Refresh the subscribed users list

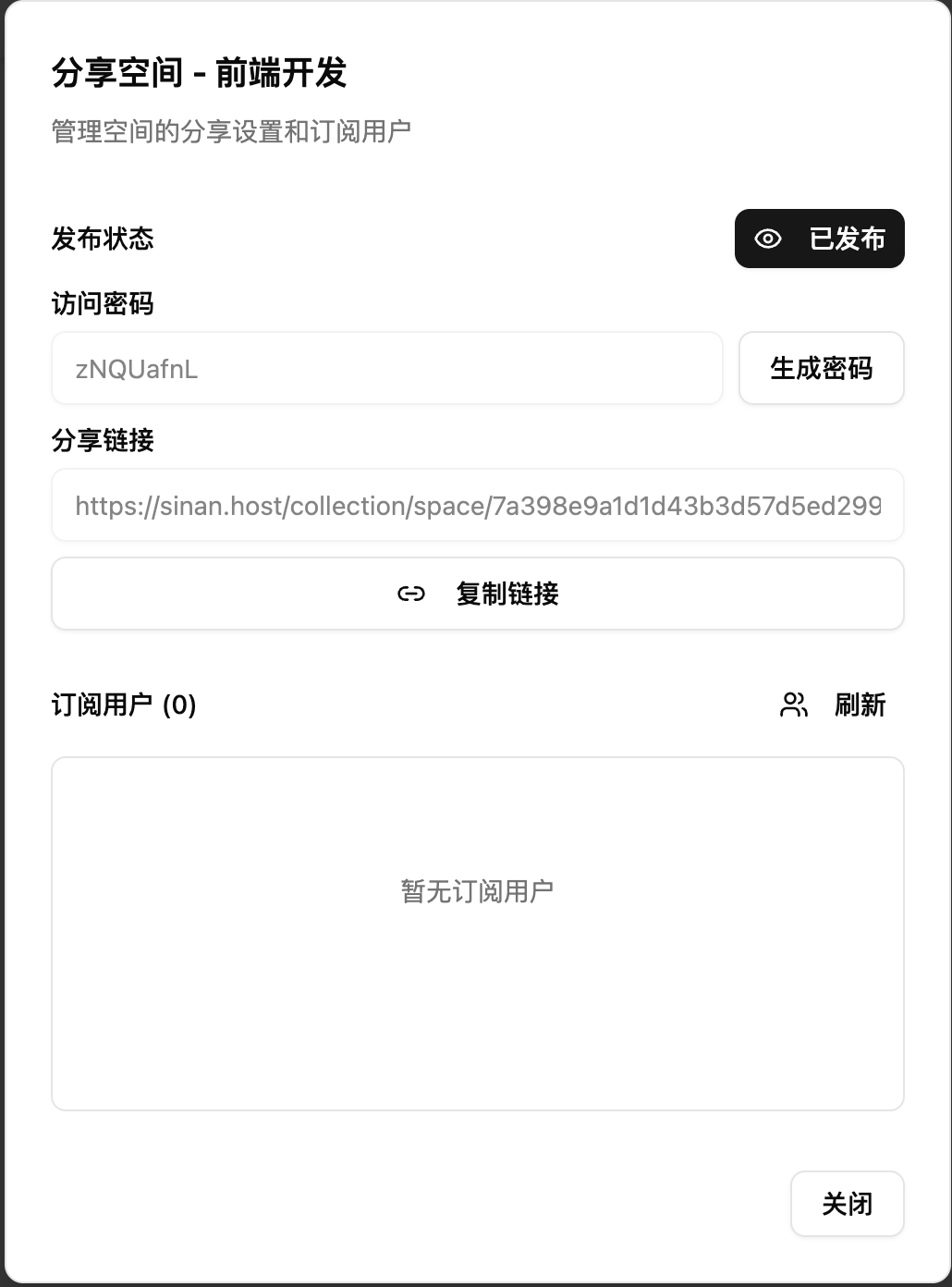(834, 705)
